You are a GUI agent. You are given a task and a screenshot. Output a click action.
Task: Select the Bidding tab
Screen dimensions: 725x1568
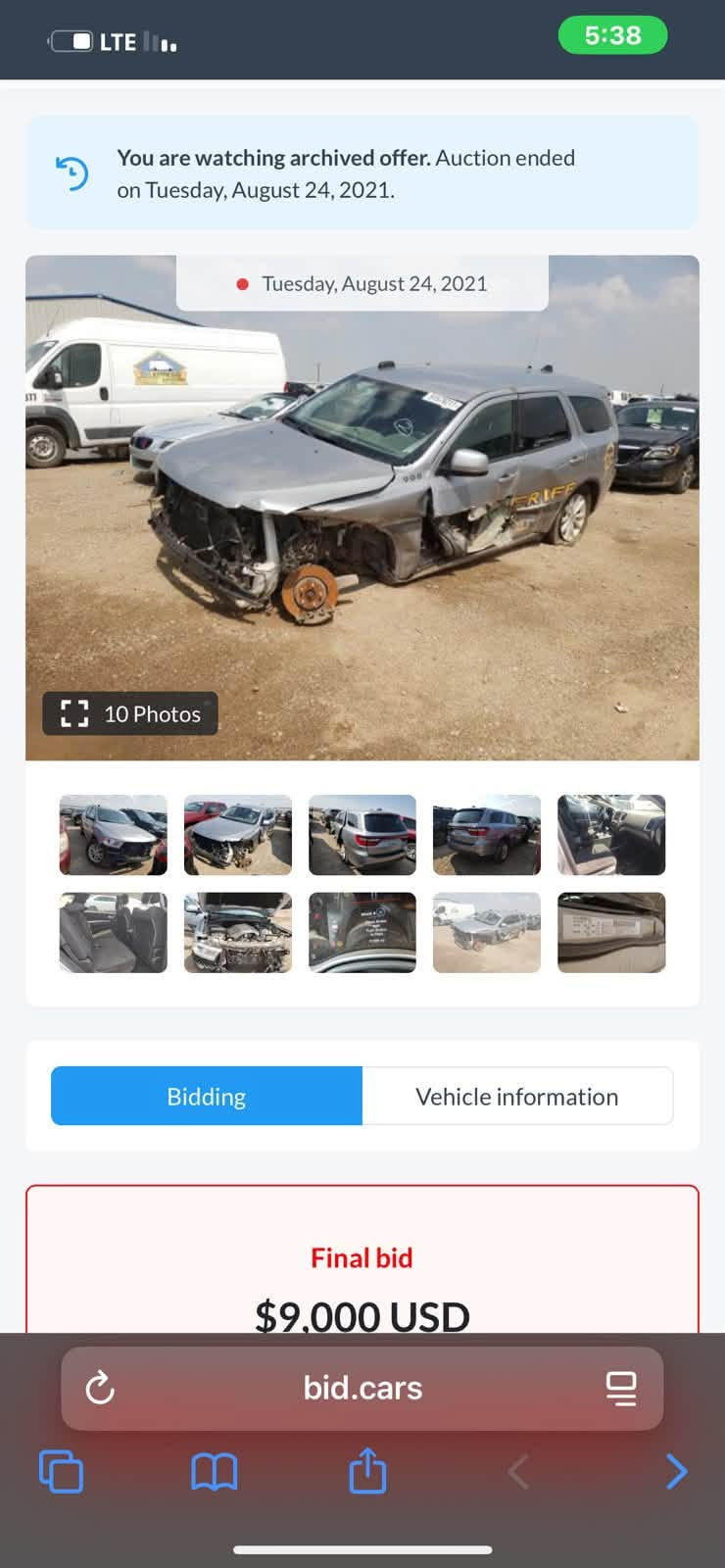click(207, 1096)
